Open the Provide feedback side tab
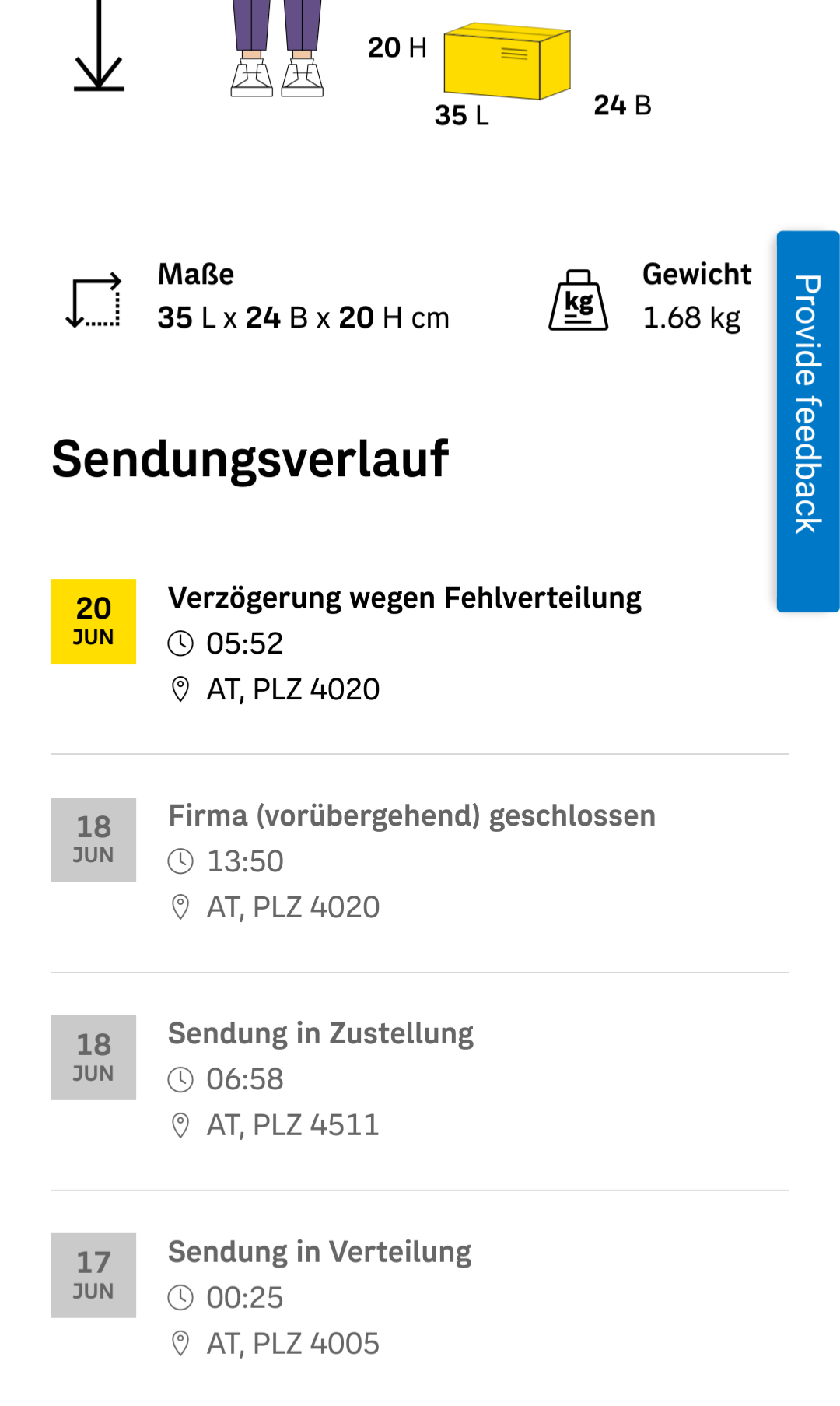840x1406 pixels. (808, 421)
